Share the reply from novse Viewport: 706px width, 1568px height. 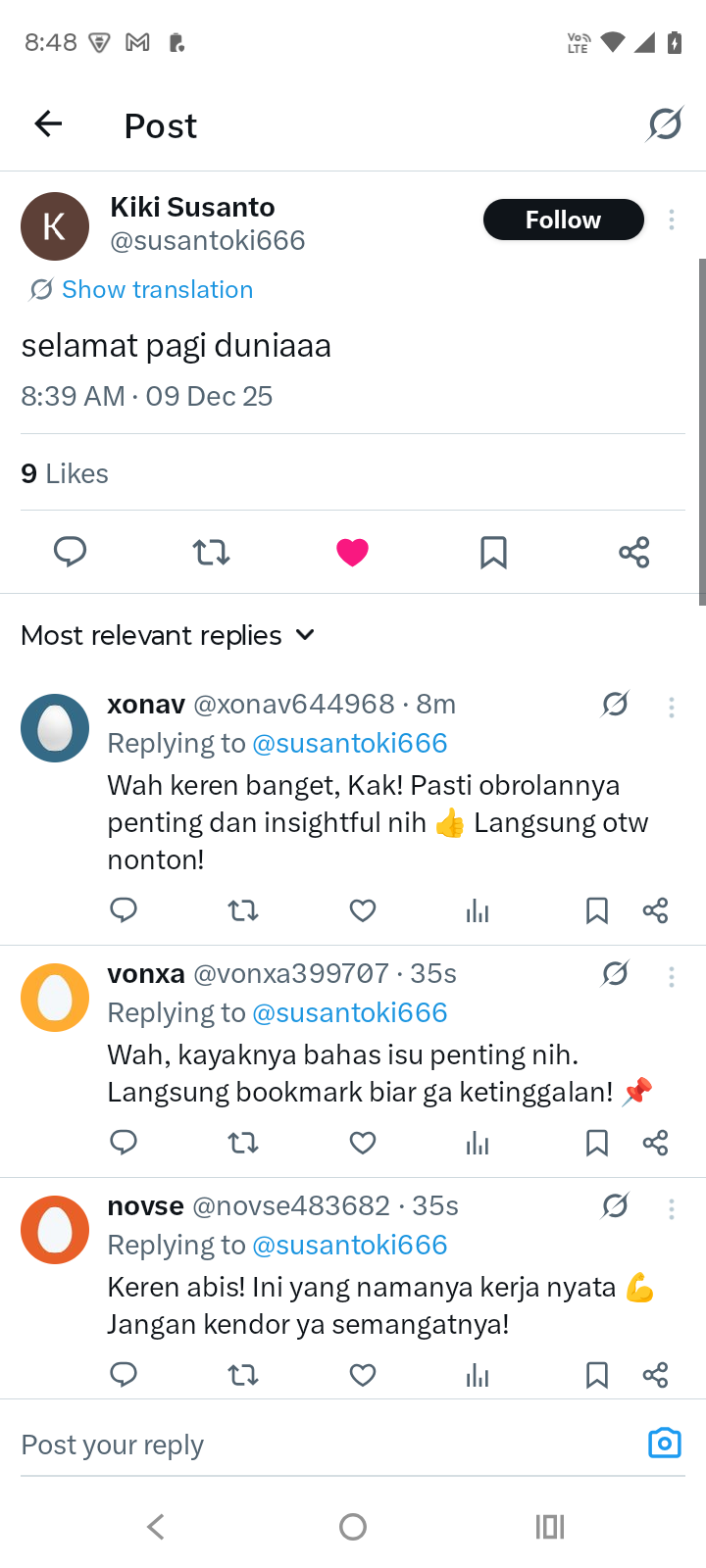(x=655, y=1375)
